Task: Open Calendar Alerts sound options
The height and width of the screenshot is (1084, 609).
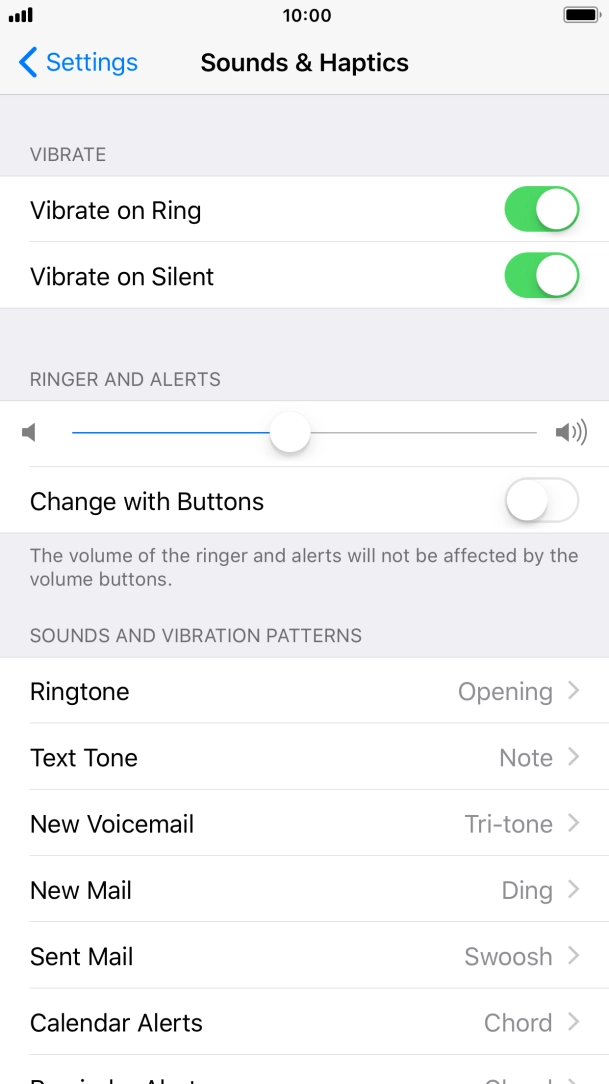Action: 304,1022
